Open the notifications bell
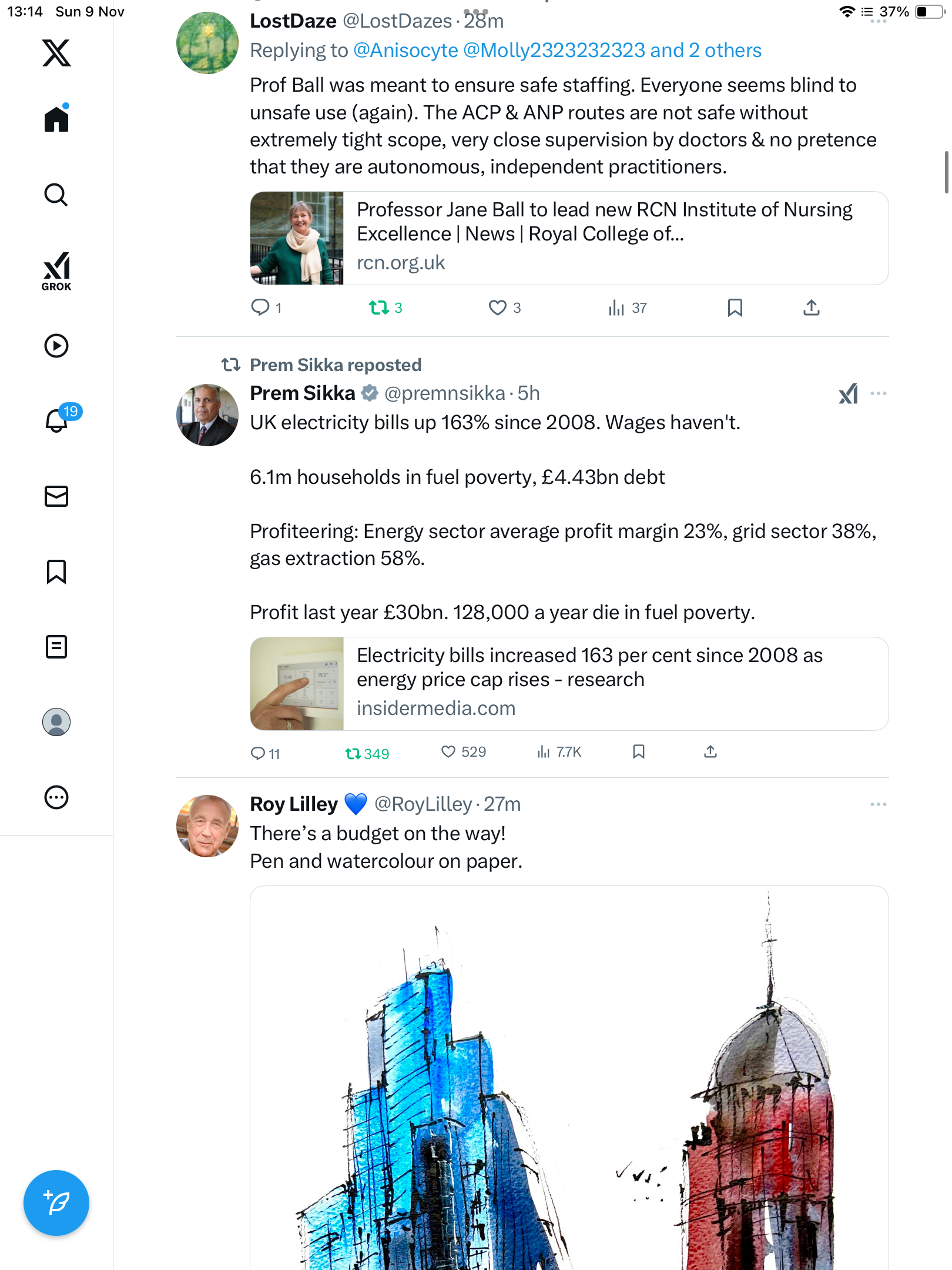This screenshot has width=952, height=1270. pos(57,420)
